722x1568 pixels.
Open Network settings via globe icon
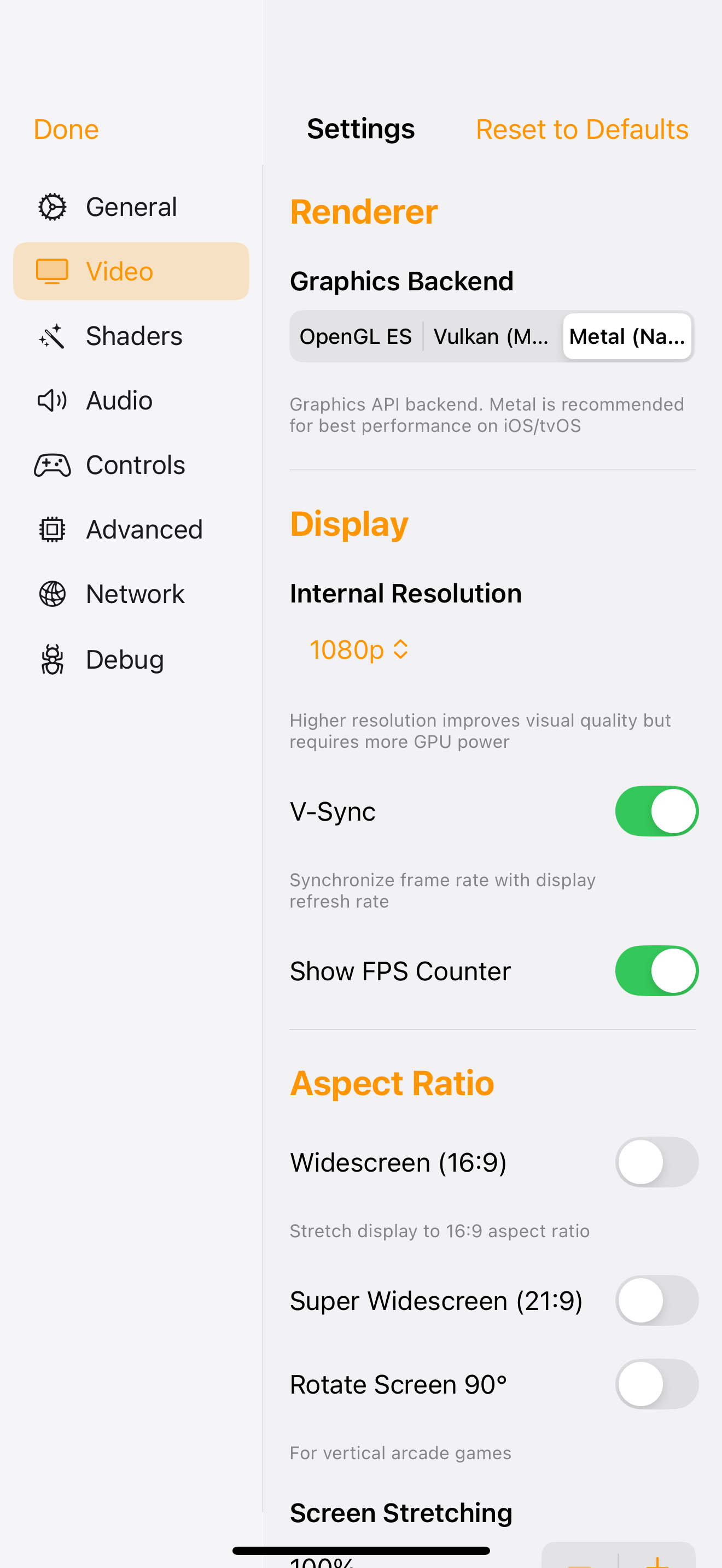tap(53, 594)
